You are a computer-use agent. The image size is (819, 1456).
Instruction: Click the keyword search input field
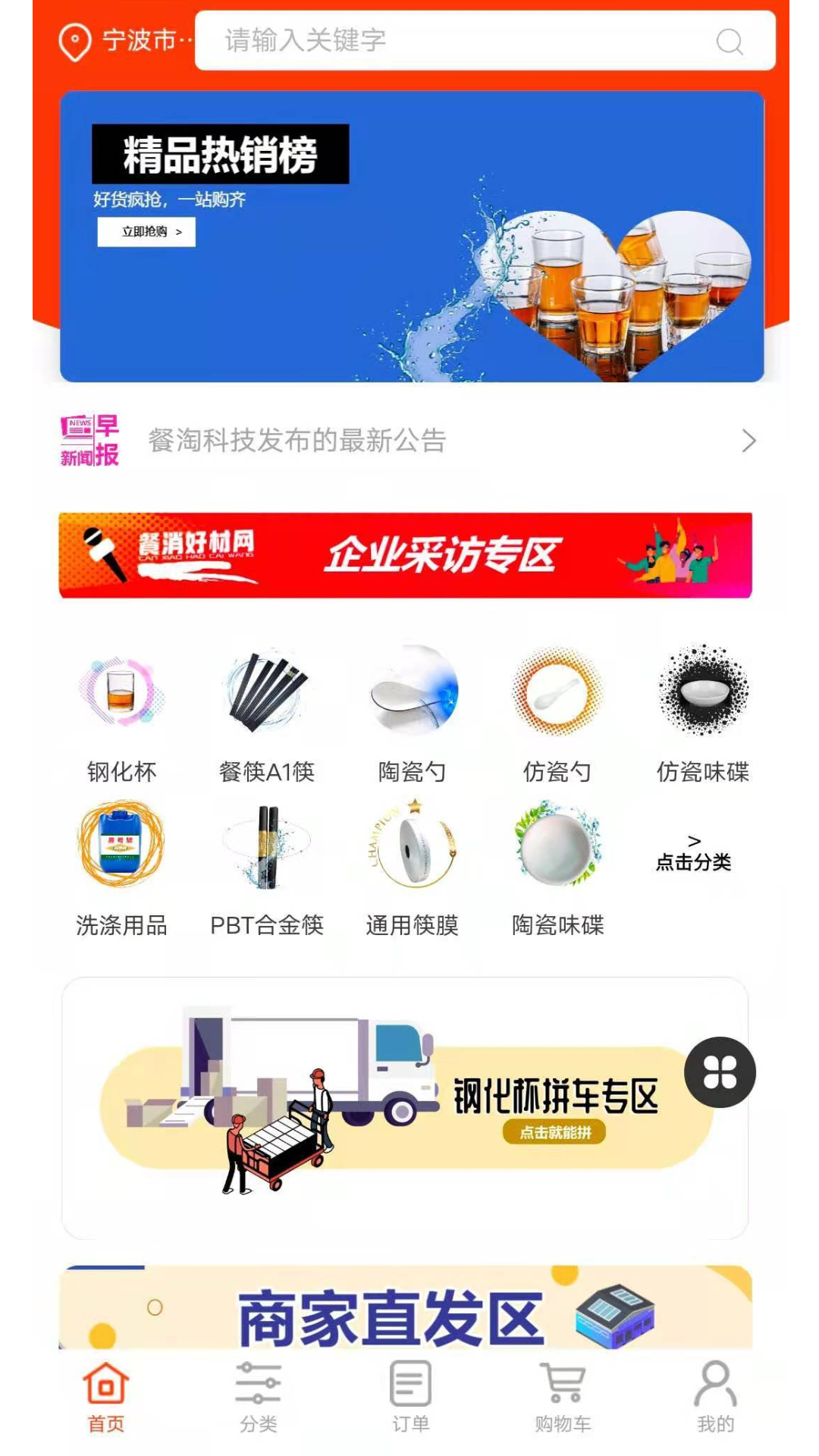pyautogui.click(x=455, y=42)
